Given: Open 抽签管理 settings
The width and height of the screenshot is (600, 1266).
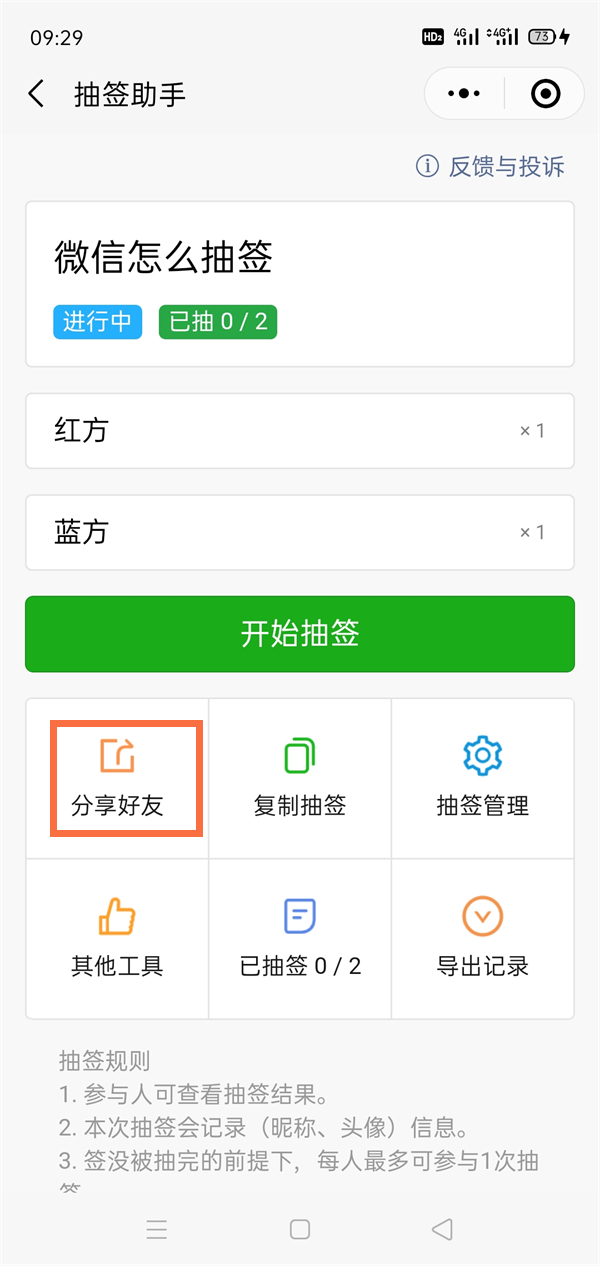Looking at the screenshot, I should click(483, 778).
